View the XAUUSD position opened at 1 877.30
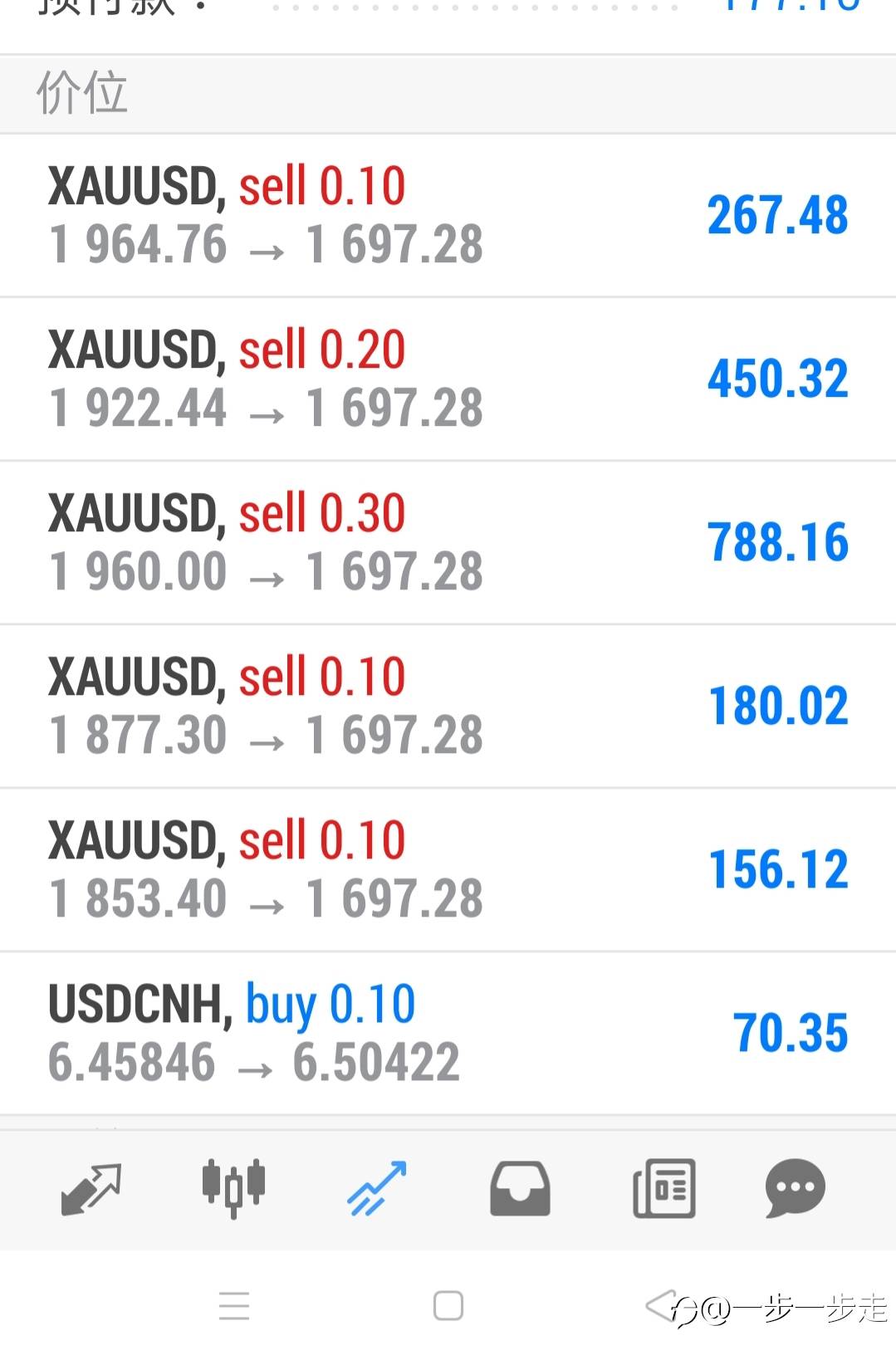Screen dimensions: 896x1360 coord(448,706)
